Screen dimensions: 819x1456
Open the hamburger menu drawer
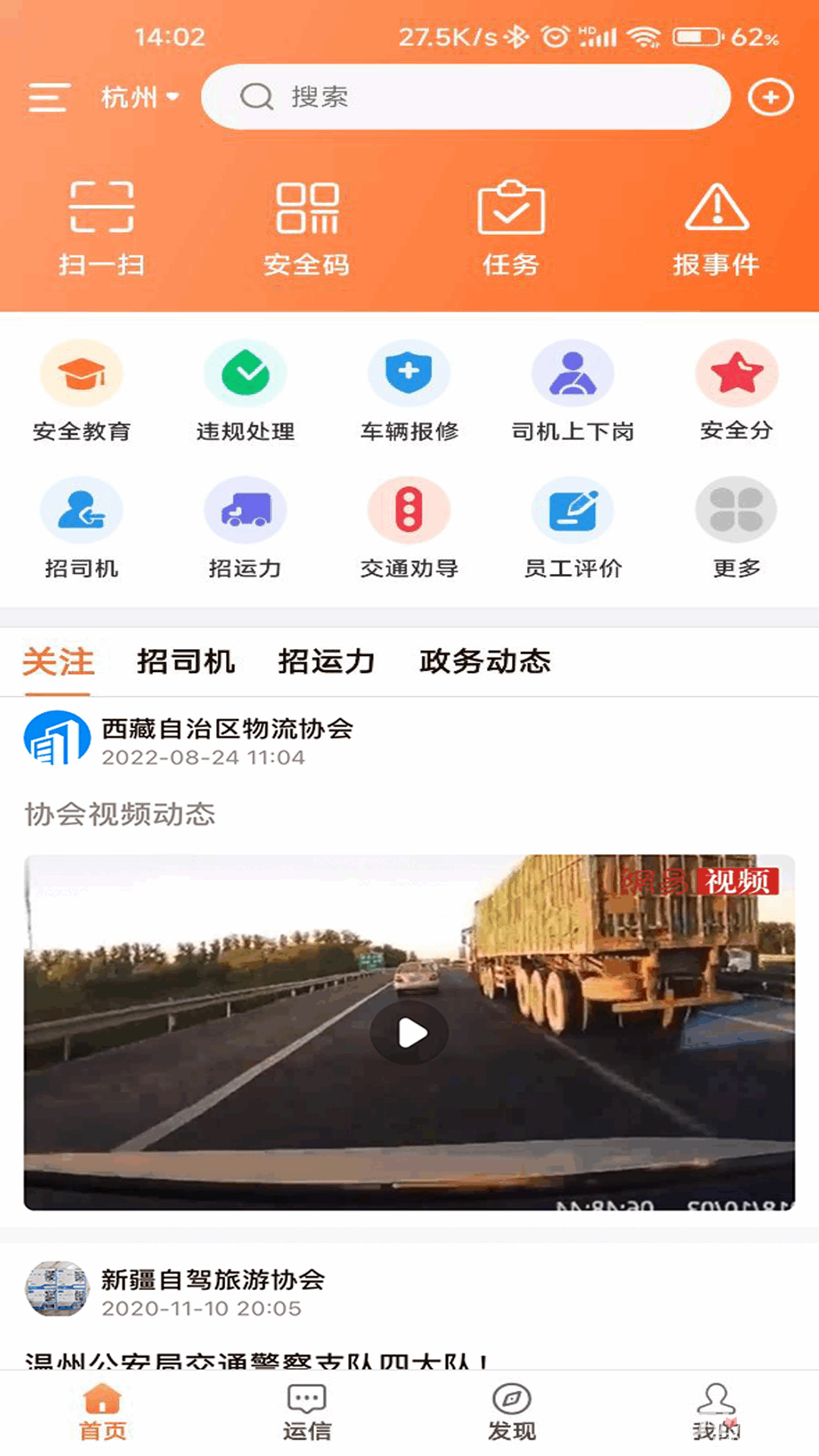point(49,97)
